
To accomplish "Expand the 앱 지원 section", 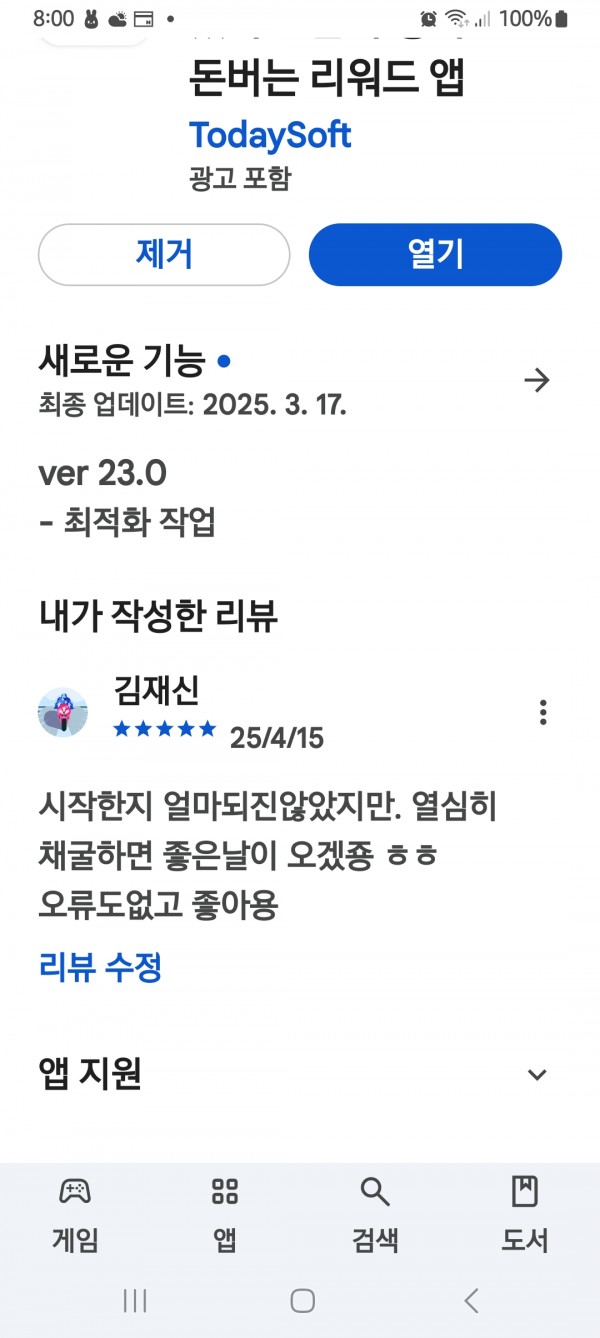I will click(x=537, y=1075).
